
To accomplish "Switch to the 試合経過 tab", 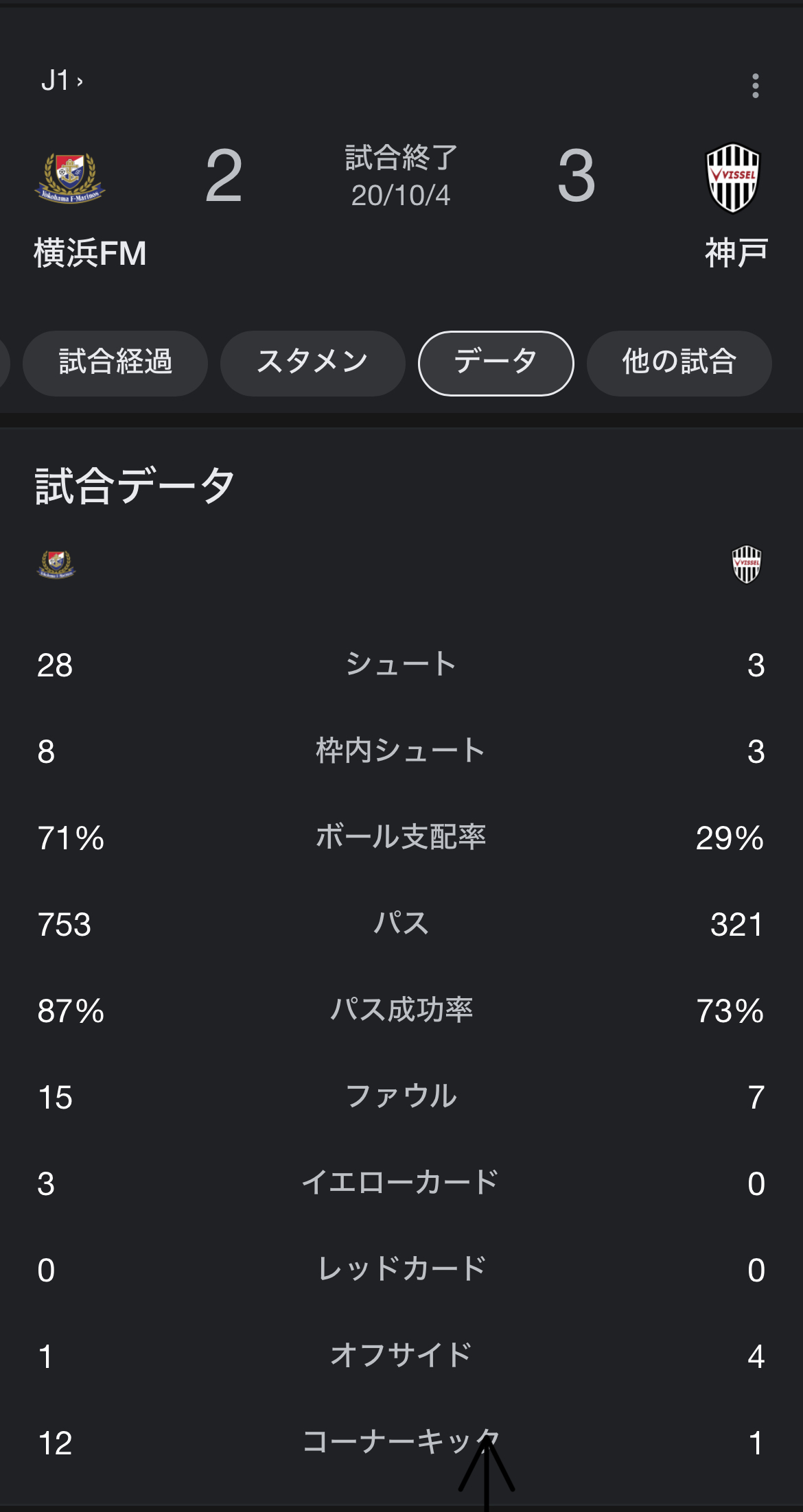I will coord(115,363).
